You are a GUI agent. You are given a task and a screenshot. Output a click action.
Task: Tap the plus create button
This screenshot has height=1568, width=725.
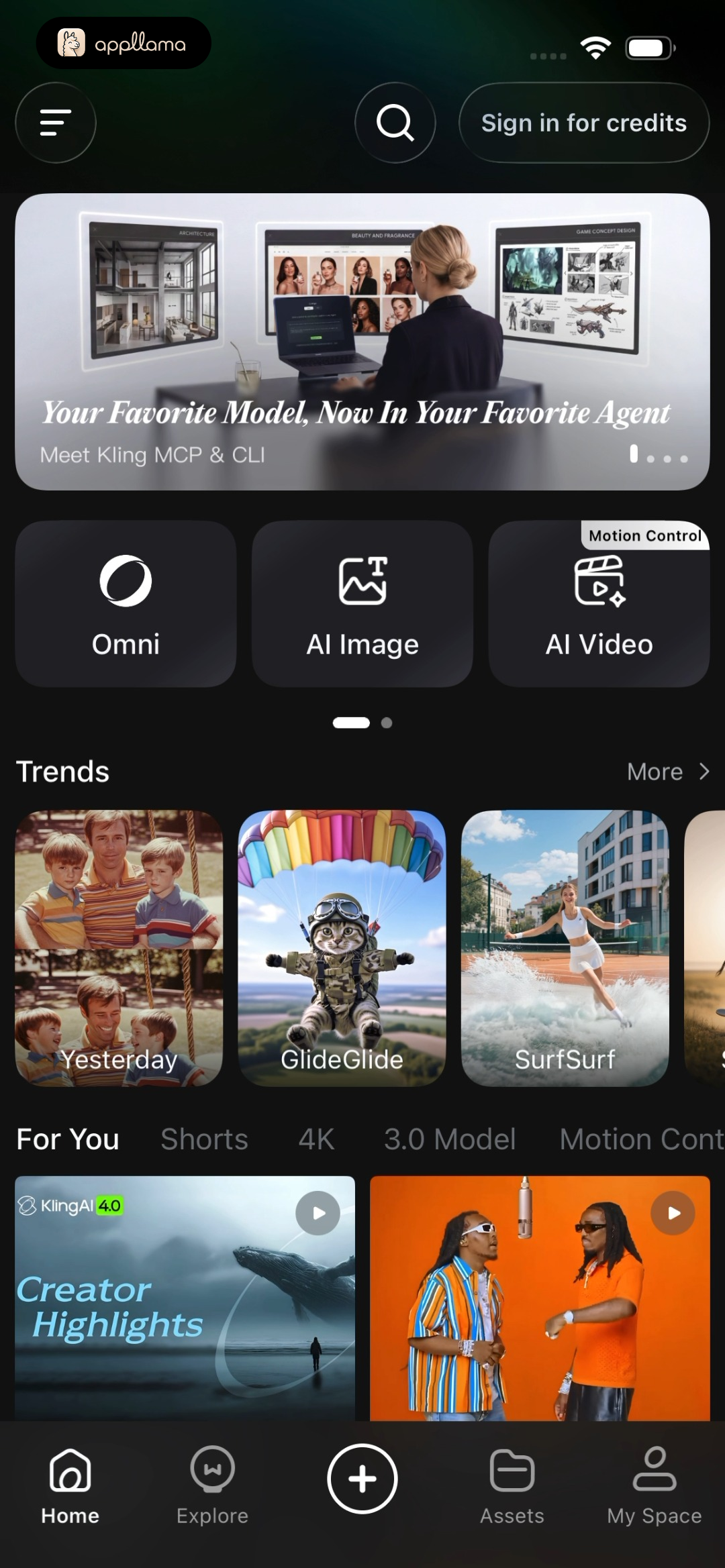[362, 1479]
